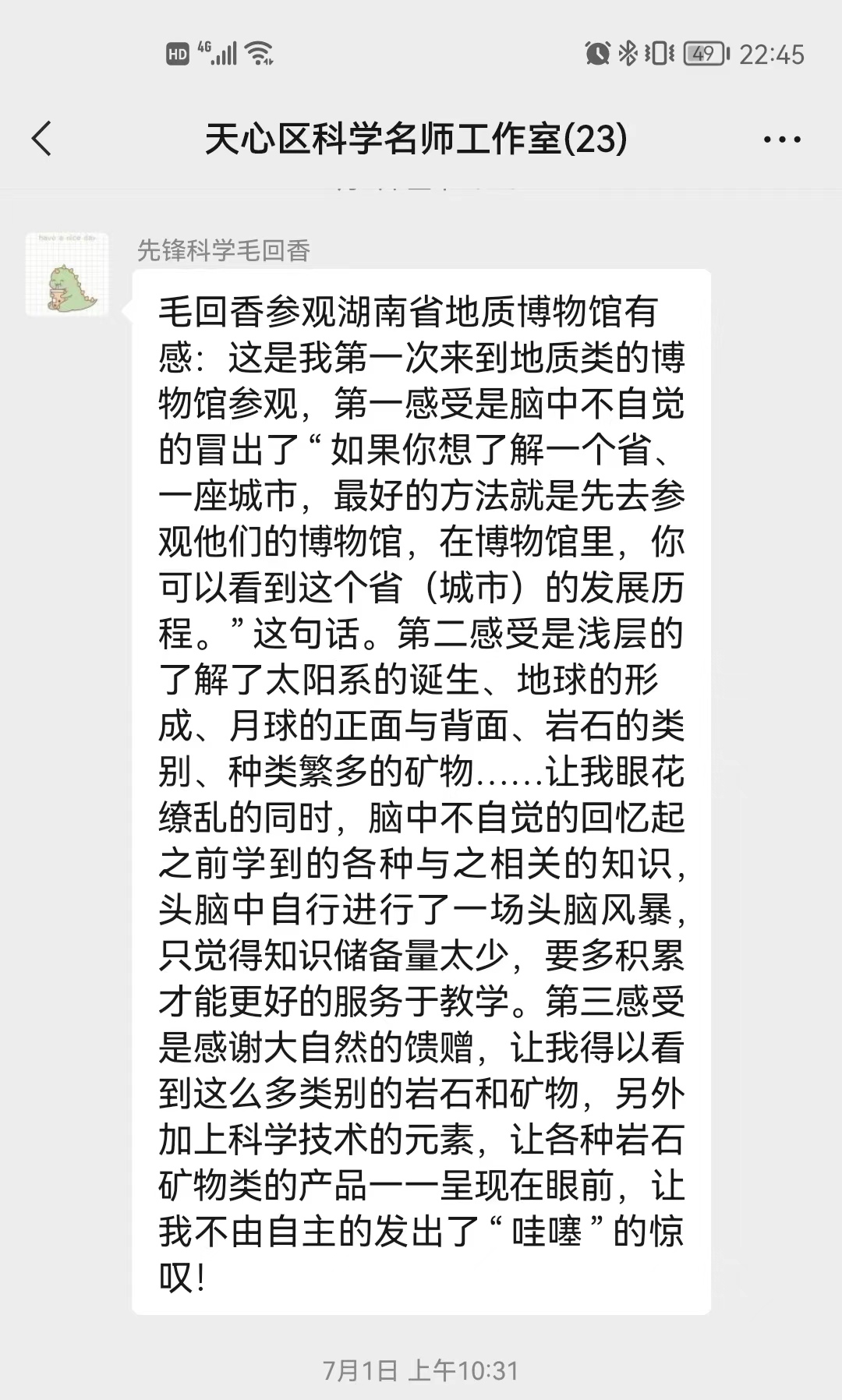Open 先锋科学毛回香's dinosaur avatar profile
This screenshot has height=1400, width=842.
pos(67,274)
